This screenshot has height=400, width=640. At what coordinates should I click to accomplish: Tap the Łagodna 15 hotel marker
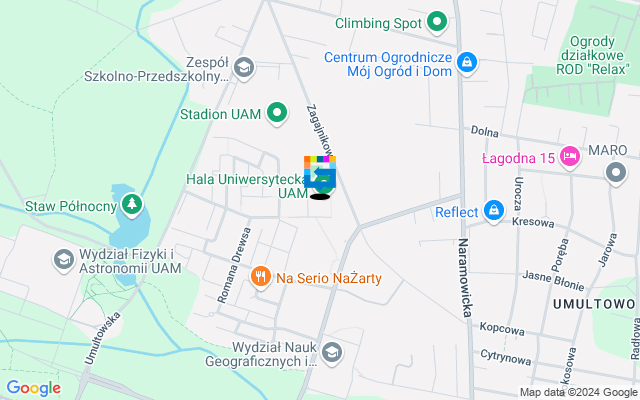pos(570,156)
